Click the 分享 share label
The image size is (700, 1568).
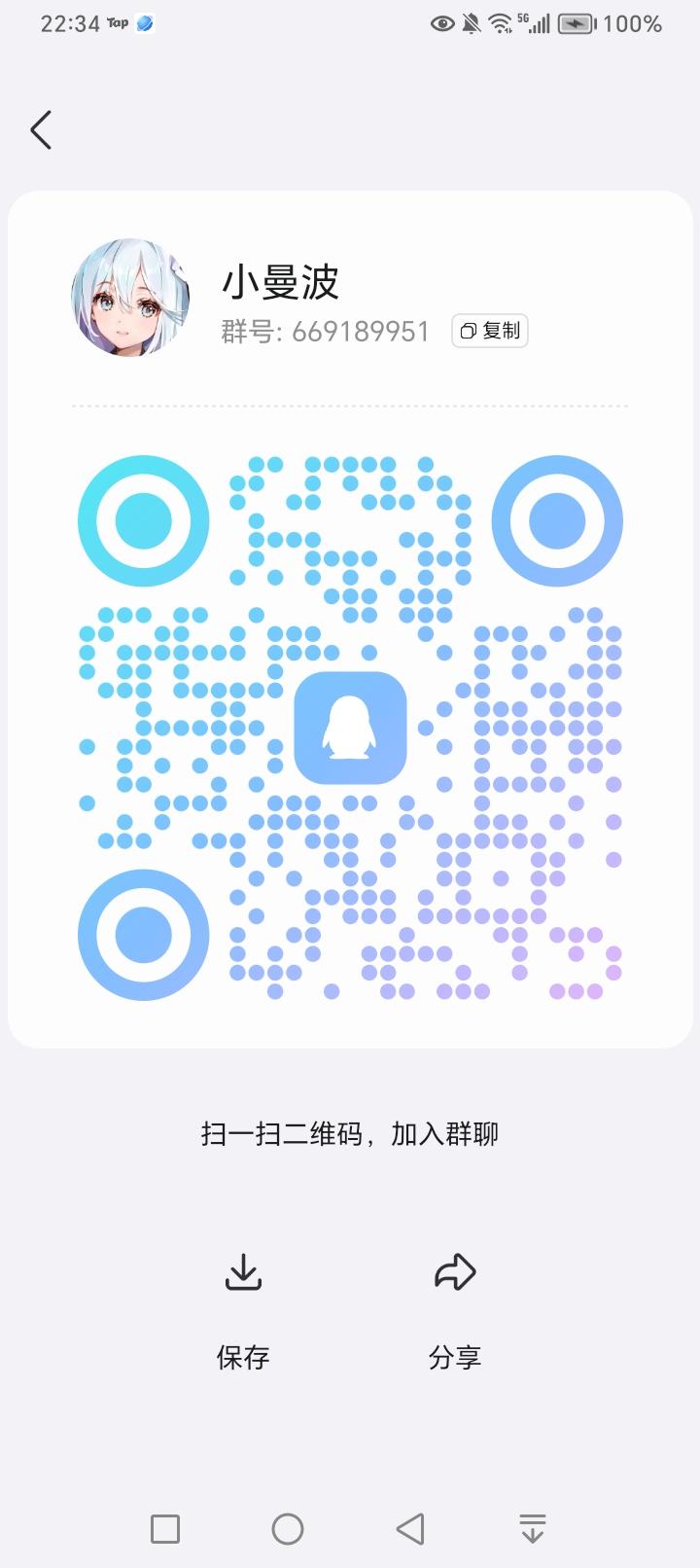(454, 1355)
